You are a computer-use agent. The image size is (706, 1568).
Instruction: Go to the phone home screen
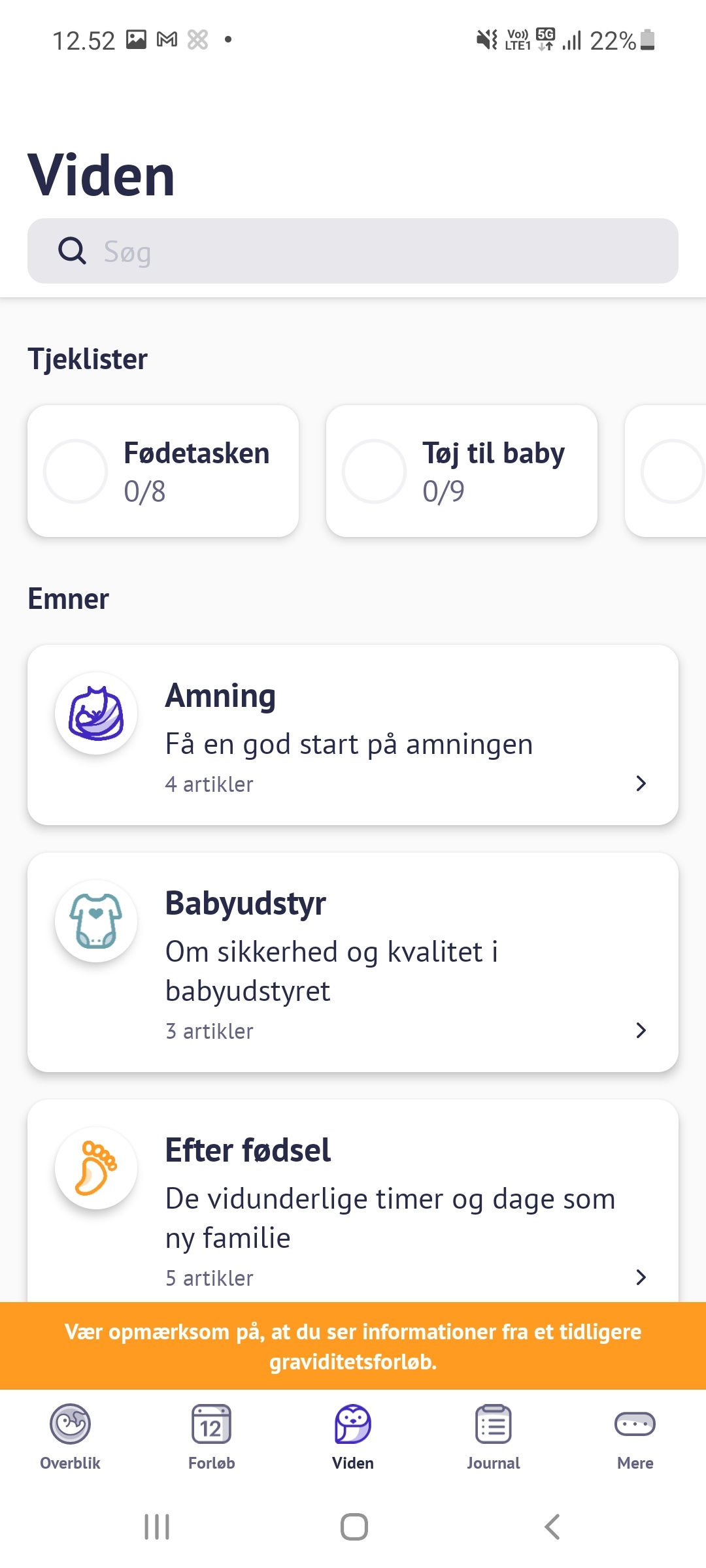point(354,1527)
